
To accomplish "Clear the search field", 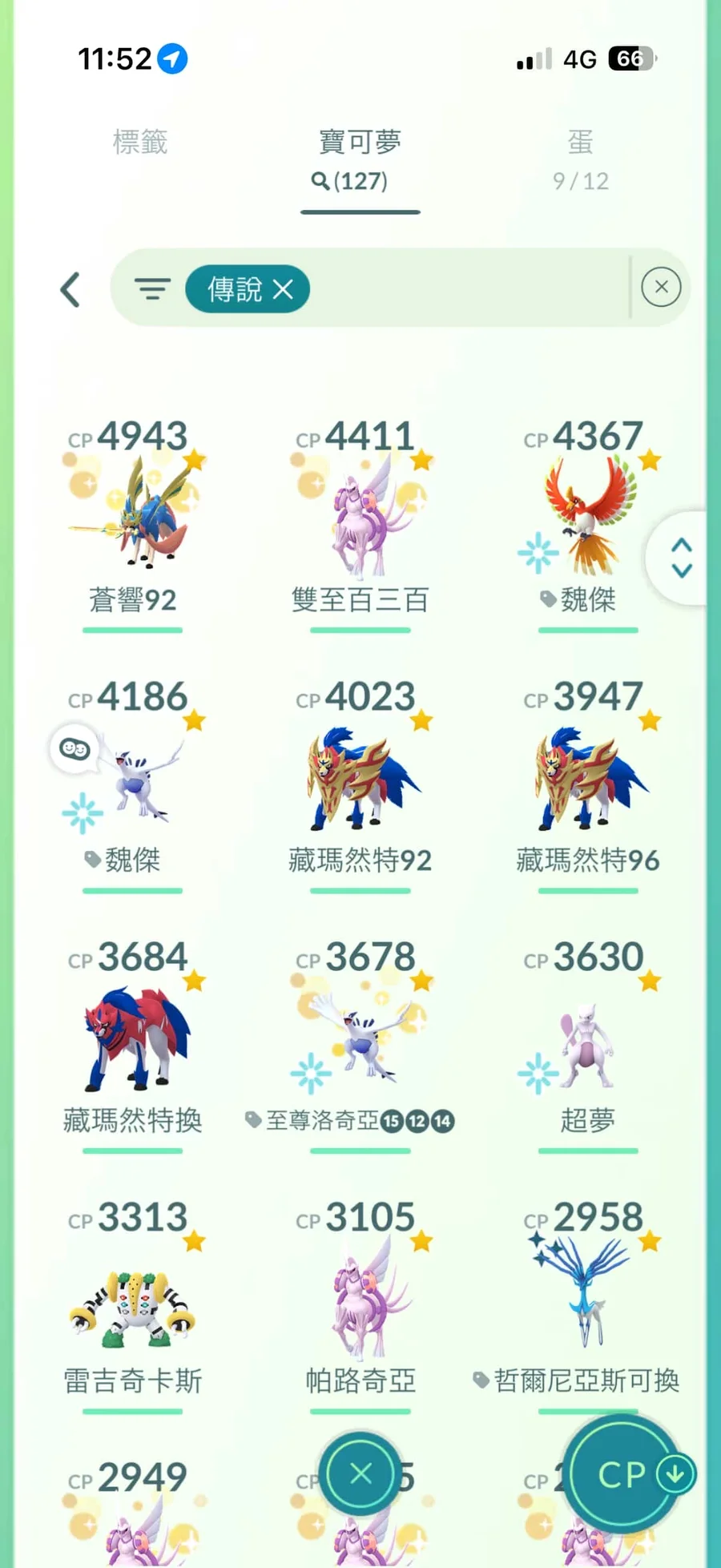I will [661, 287].
